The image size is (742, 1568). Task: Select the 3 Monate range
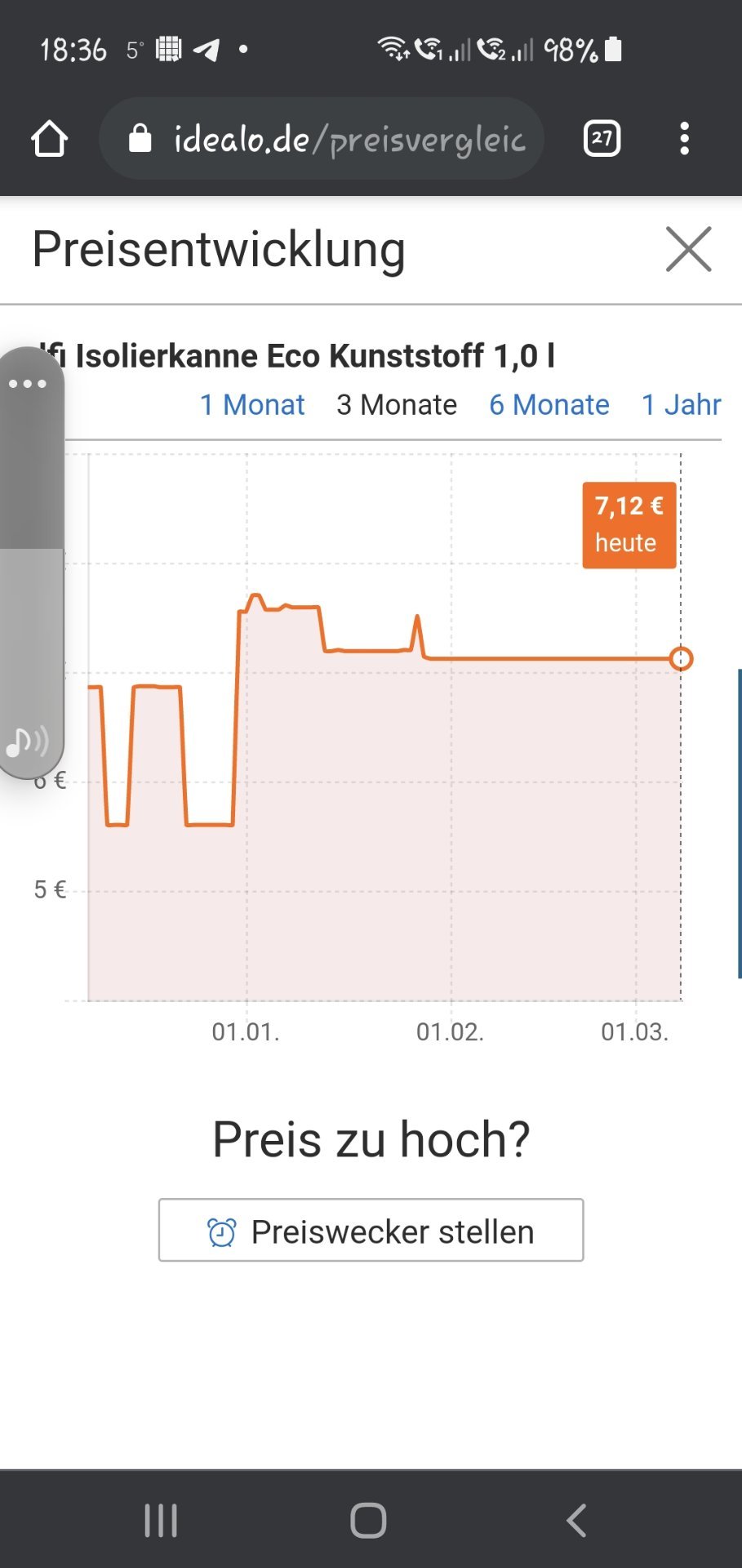(397, 405)
